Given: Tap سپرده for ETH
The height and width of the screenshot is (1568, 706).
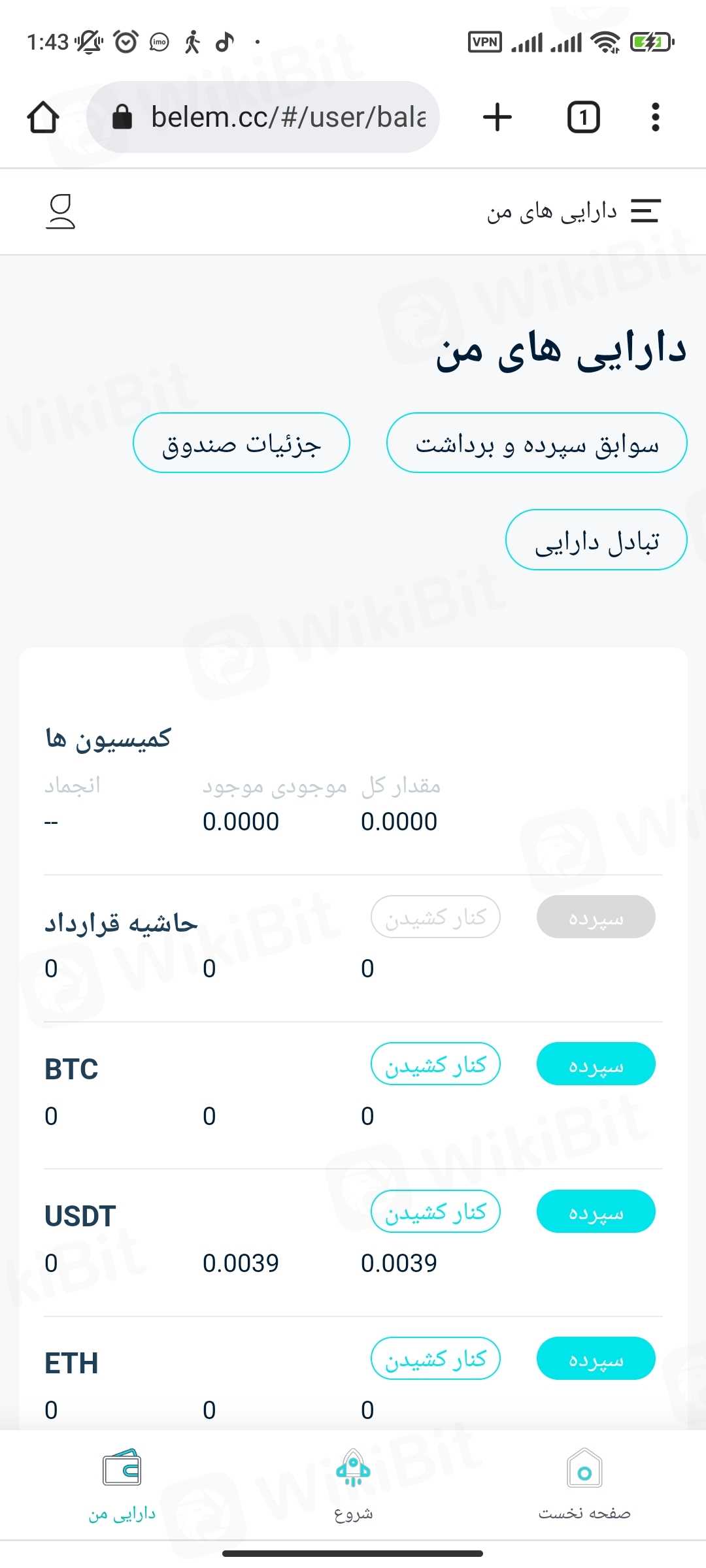Looking at the screenshot, I should (596, 1358).
